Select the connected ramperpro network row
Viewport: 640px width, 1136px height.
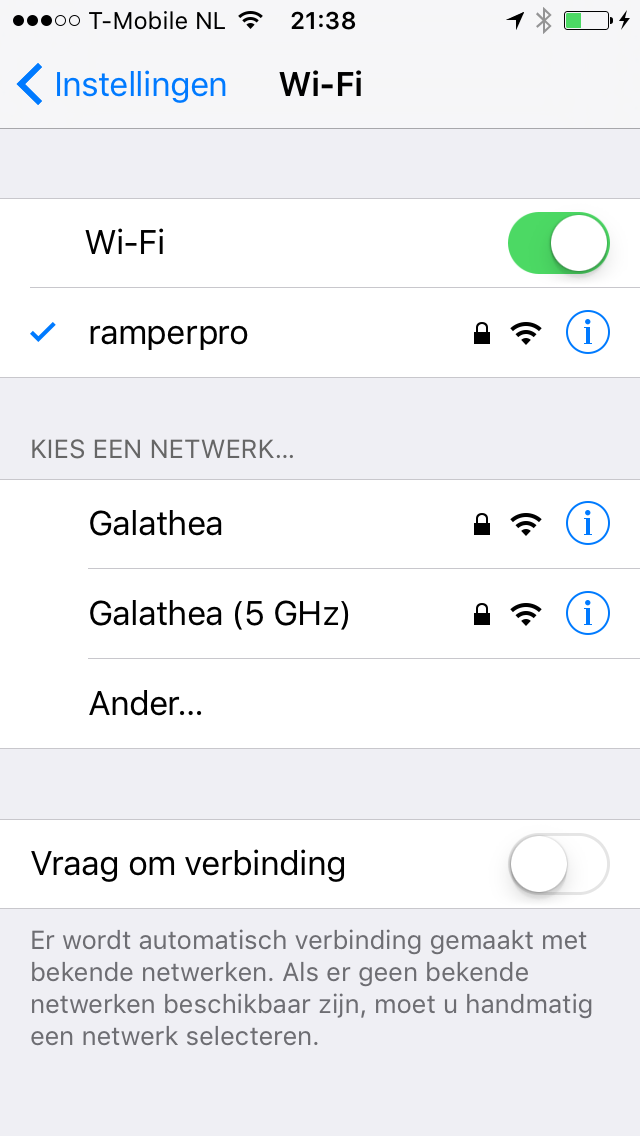320,333
